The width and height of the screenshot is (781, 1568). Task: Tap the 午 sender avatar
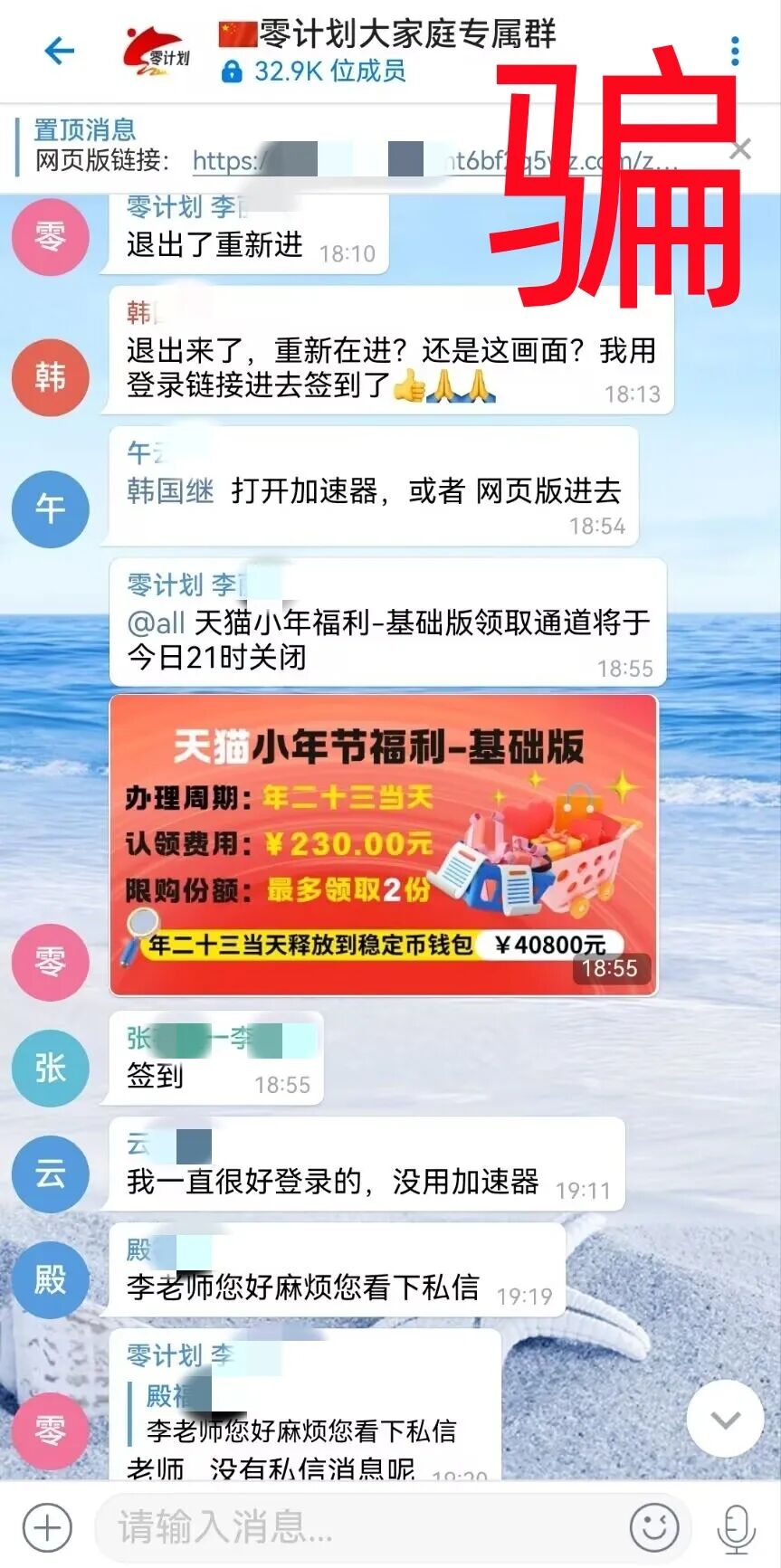pyautogui.click(x=50, y=508)
